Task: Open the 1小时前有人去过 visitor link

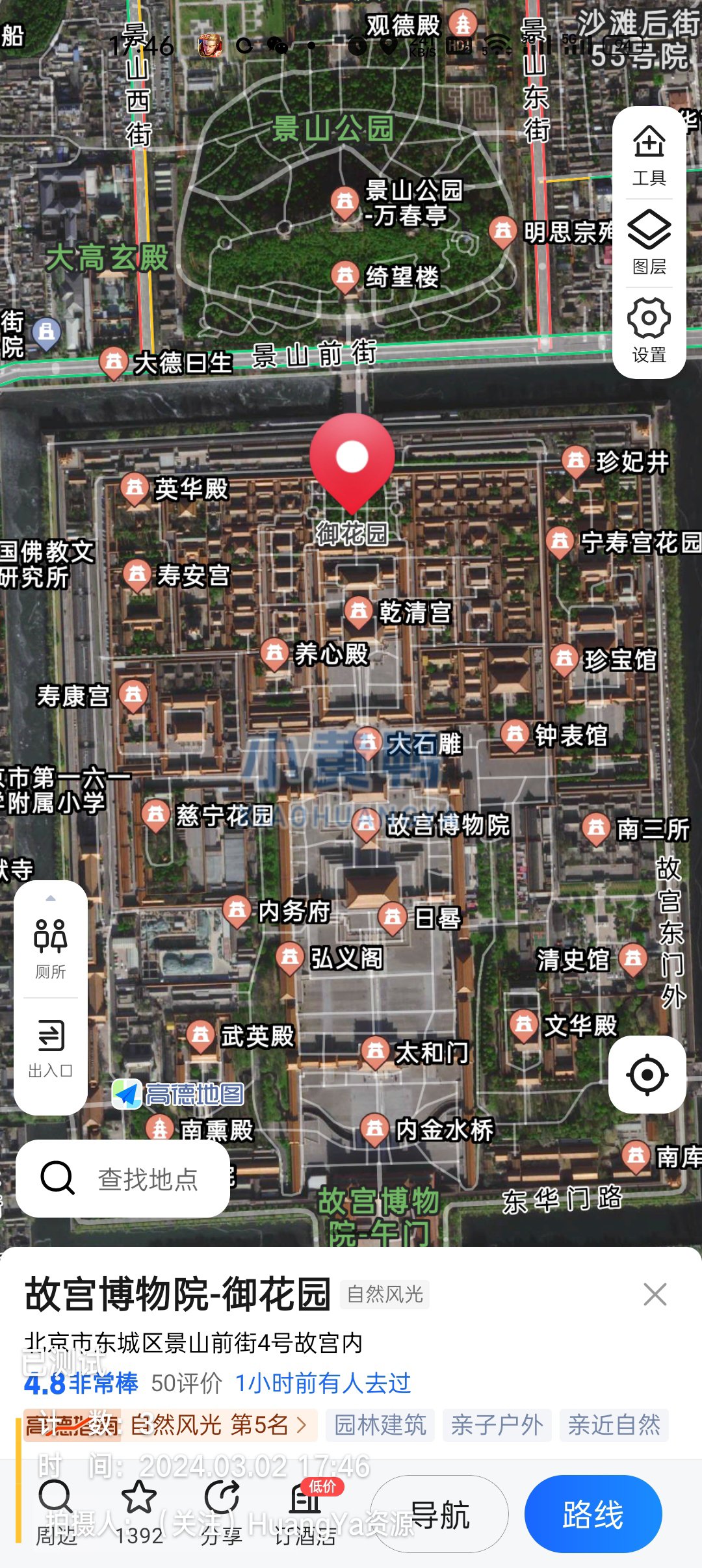Action: coord(322,1383)
